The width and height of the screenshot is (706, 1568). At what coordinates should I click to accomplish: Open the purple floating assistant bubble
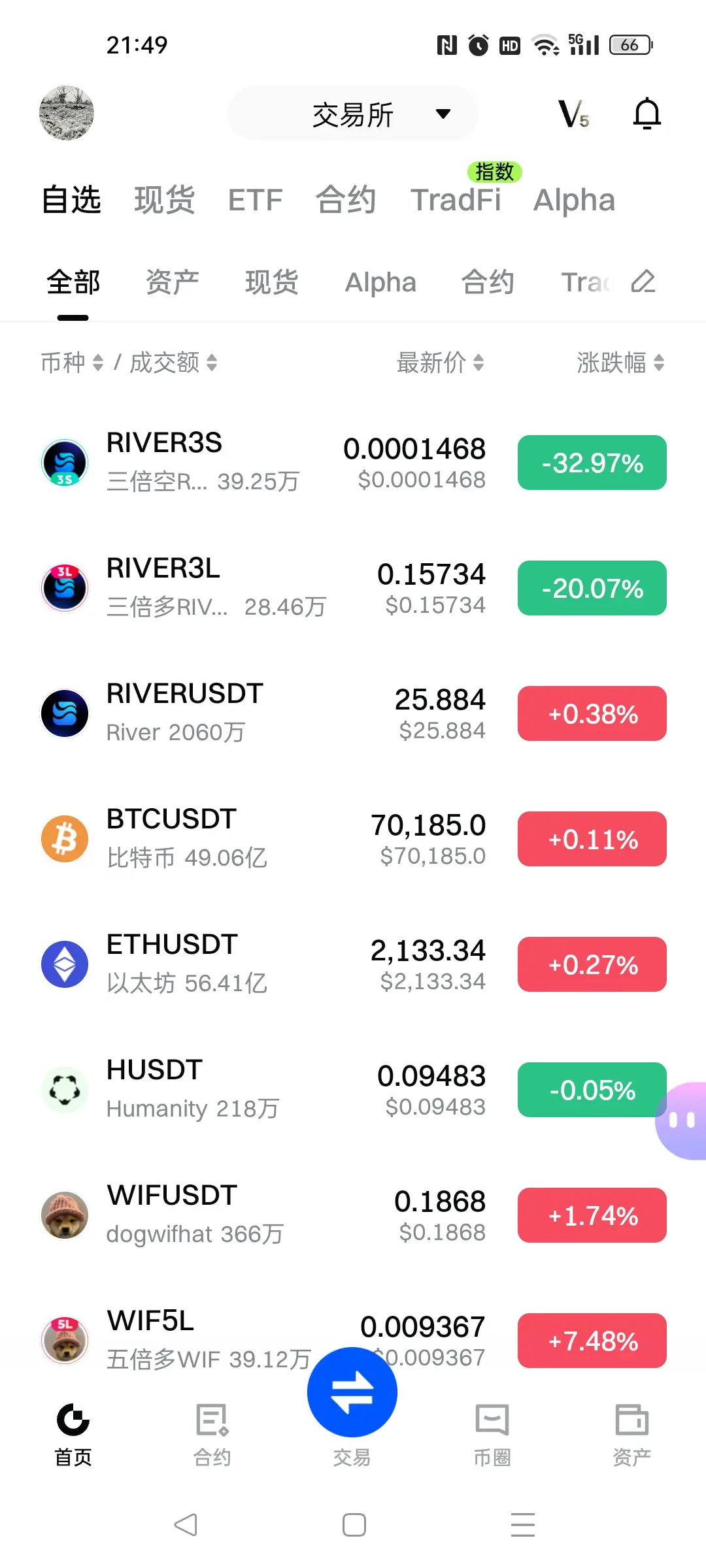(x=682, y=1120)
